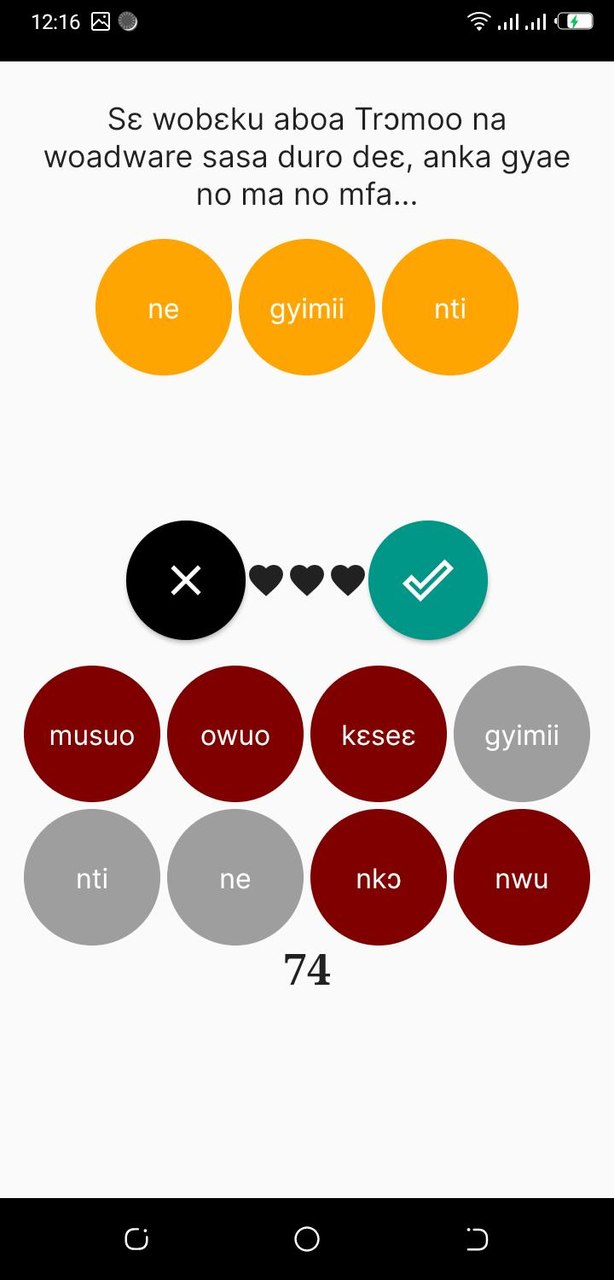Select the word "nwu"
Screen dimensions: 614x1280
tap(522, 878)
